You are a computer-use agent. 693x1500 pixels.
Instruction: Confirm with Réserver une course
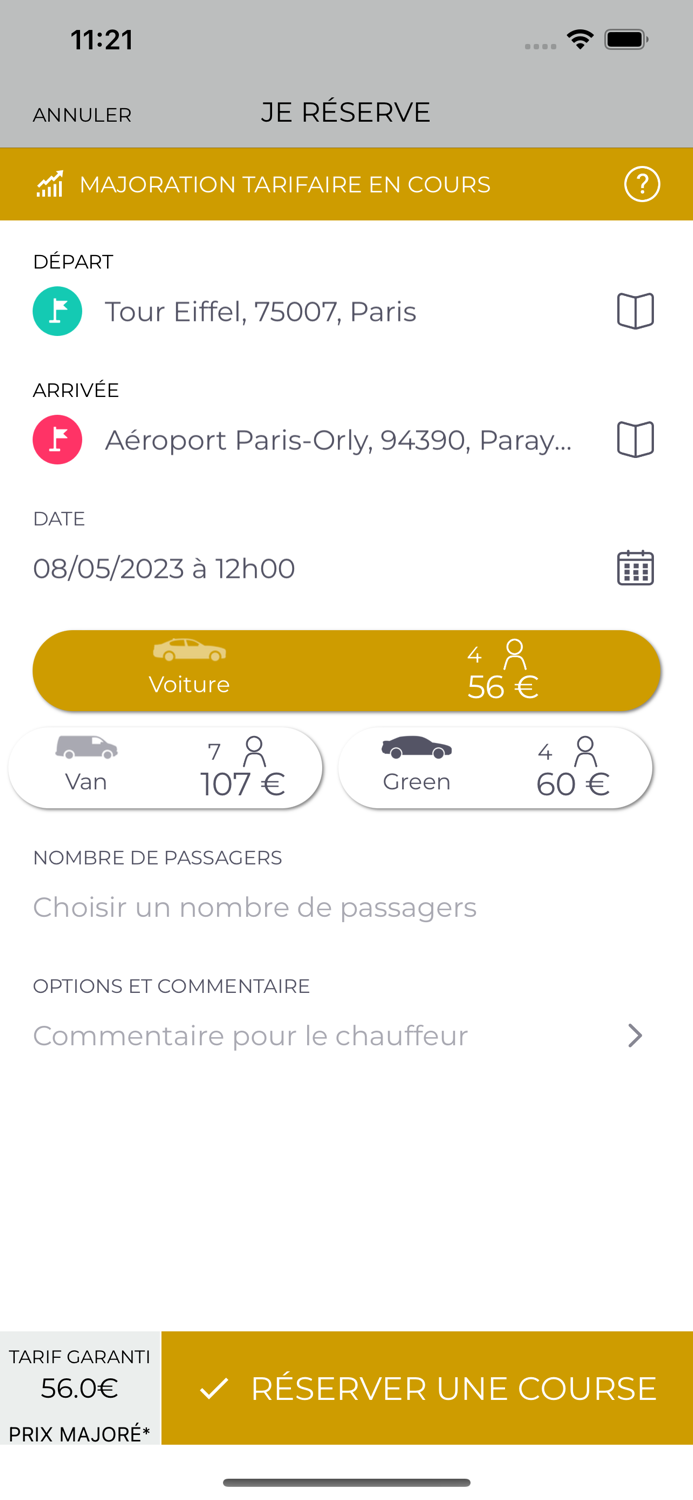pos(428,1388)
